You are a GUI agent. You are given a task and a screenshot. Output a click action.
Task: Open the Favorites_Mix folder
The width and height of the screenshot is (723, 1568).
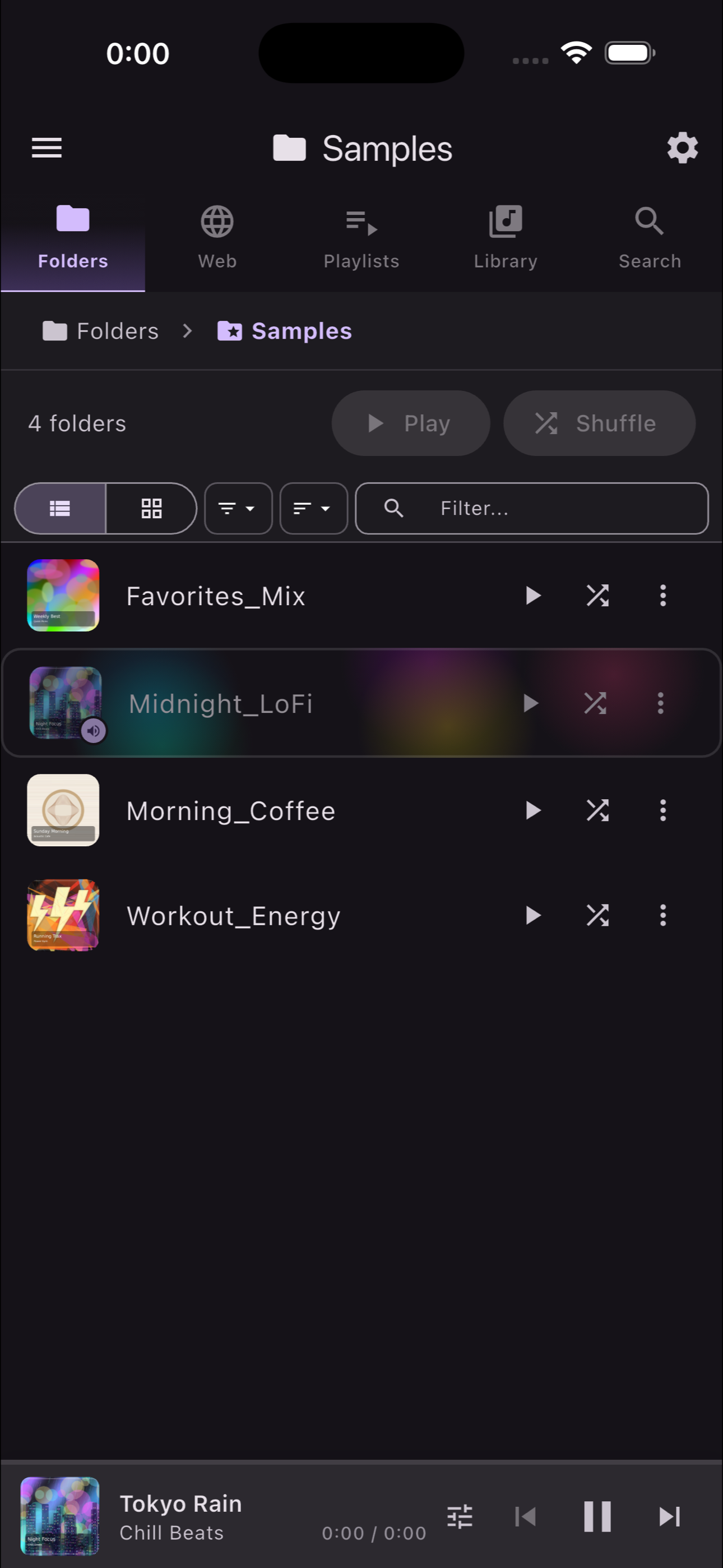click(216, 596)
